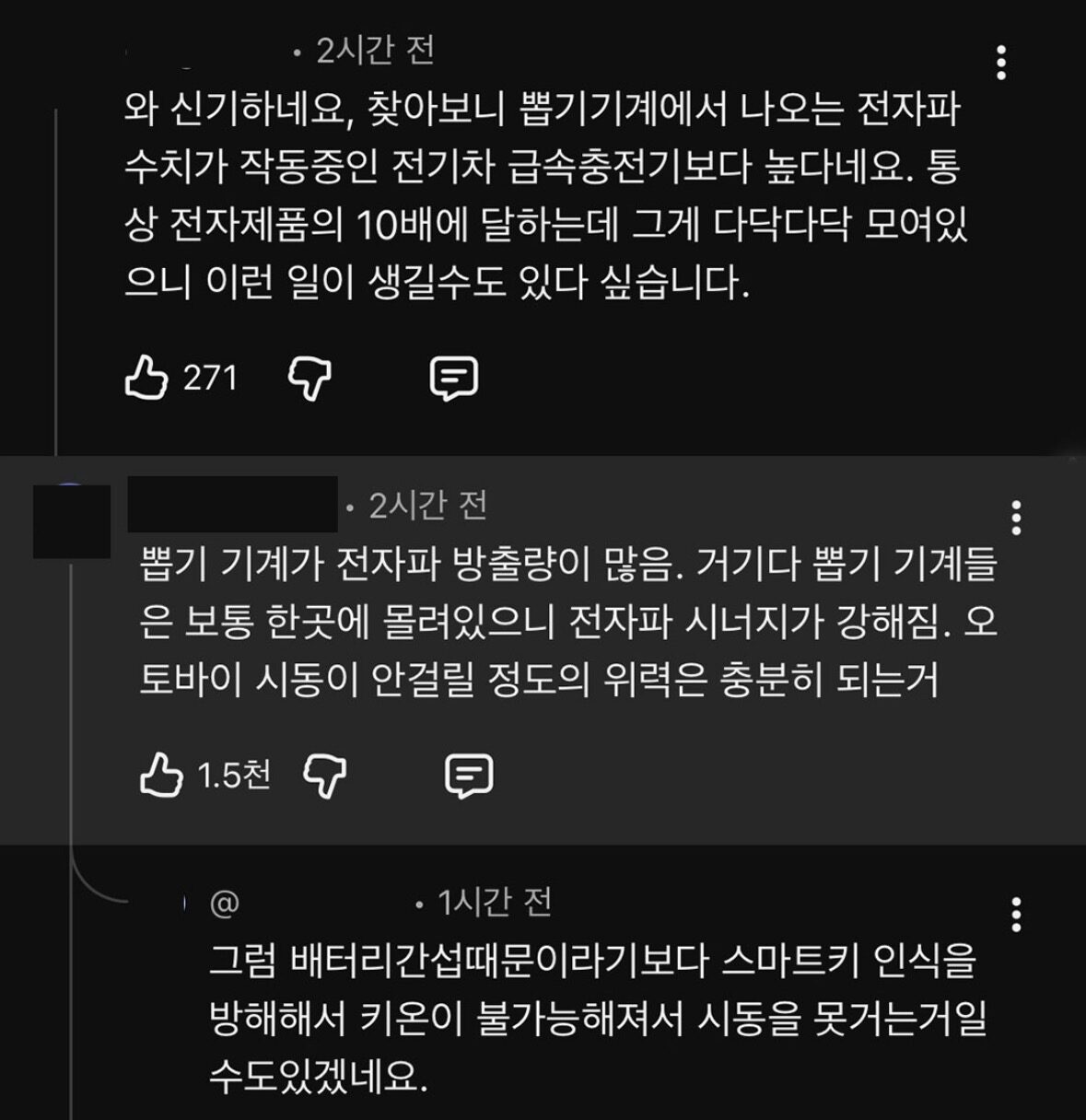Like the comment with 1.5천 likes
Image resolution: width=1086 pixels, height=1120 pixels.
pyautogui.click(x=161, y=776)
